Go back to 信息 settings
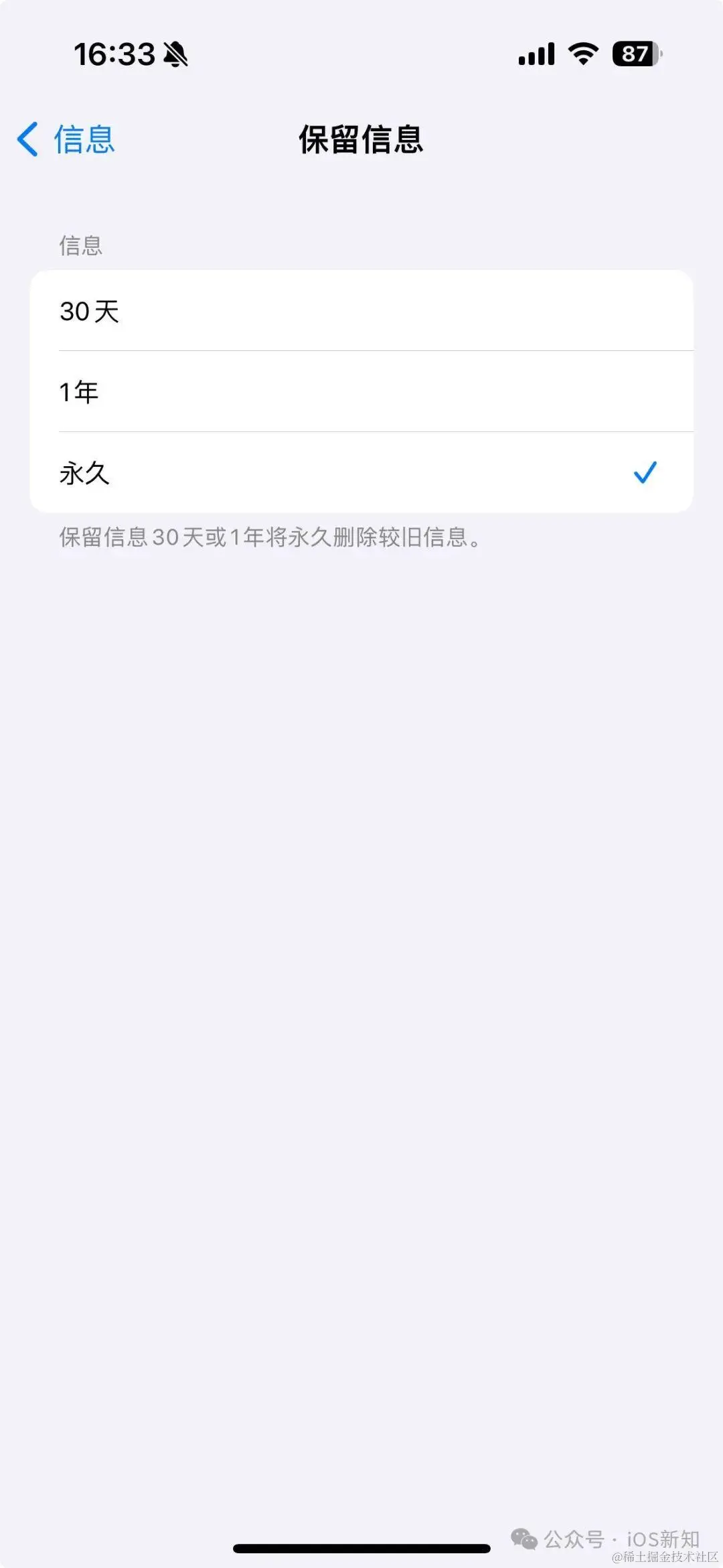The image size is (723, 1568). (x=67, y=139)
